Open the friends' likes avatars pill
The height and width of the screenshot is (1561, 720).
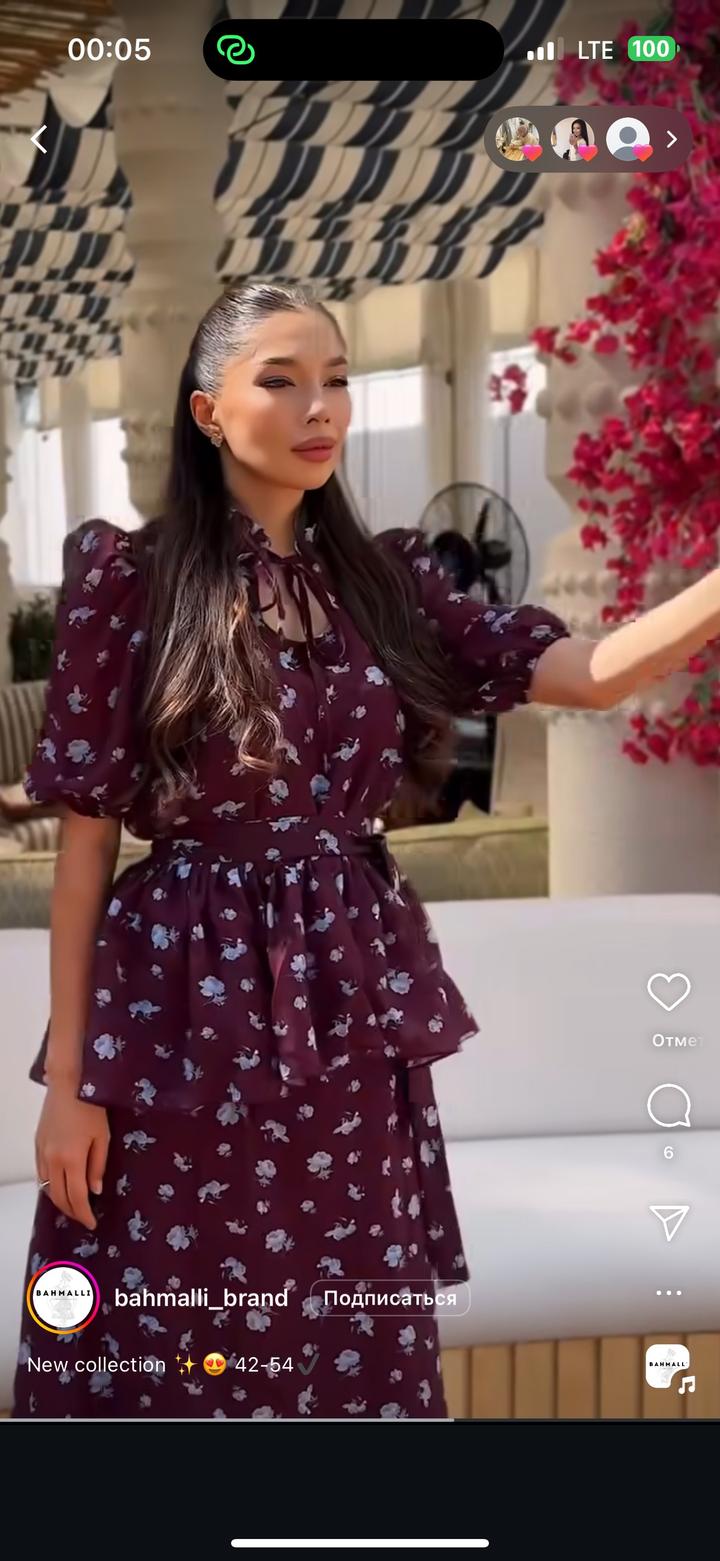[588, 140]
